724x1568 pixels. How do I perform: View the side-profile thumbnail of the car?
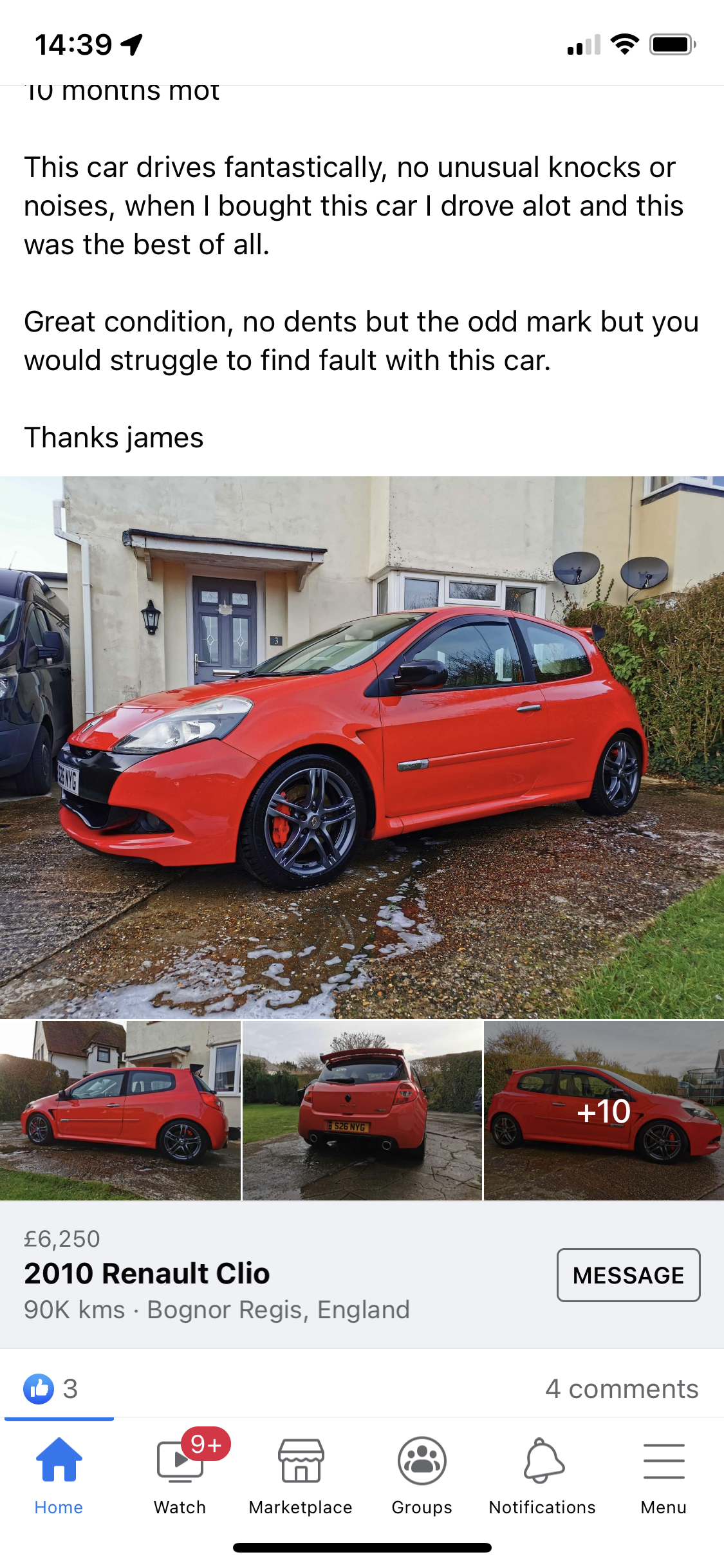(x=120, y=1110)
